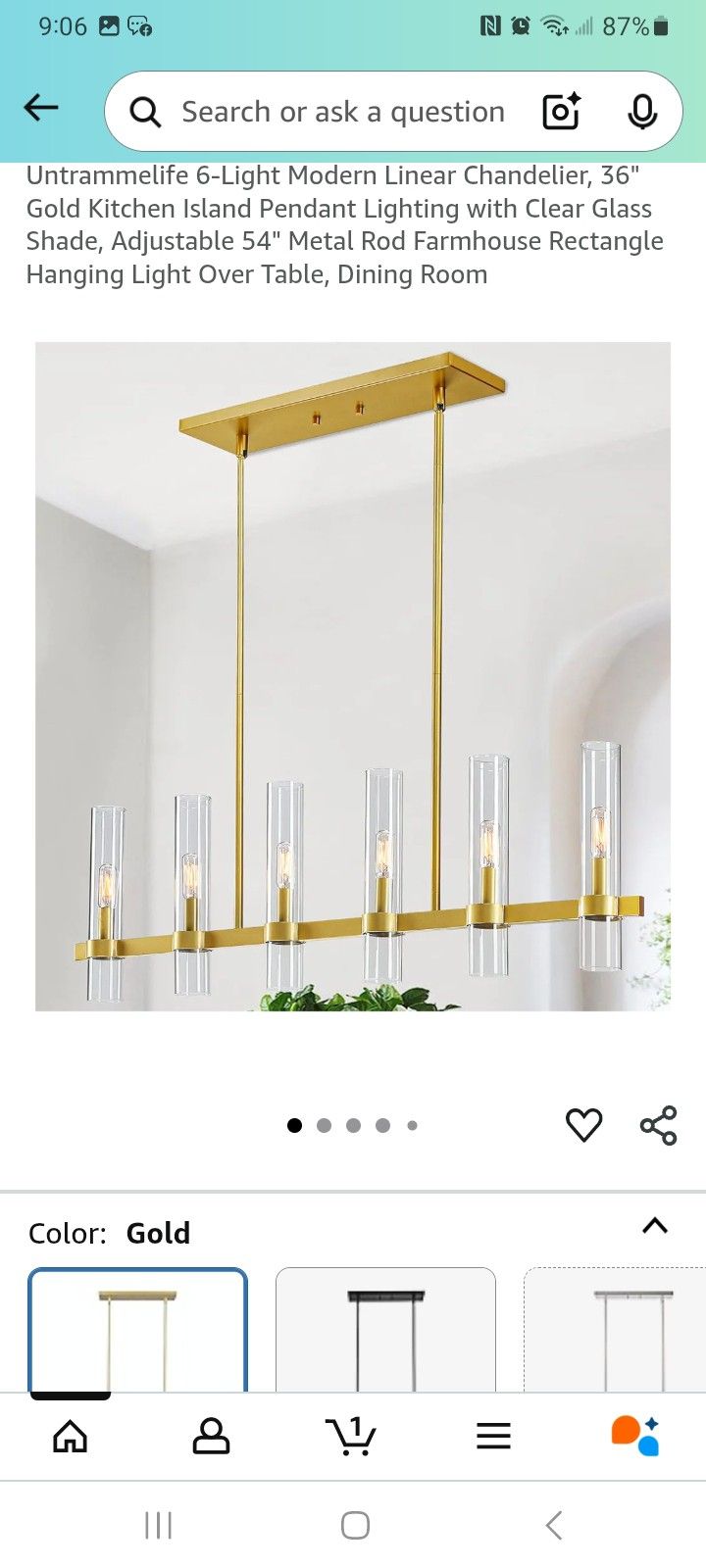Open the account profile tab
Screen dimensions: 706x1568
tap(211, 1437)
